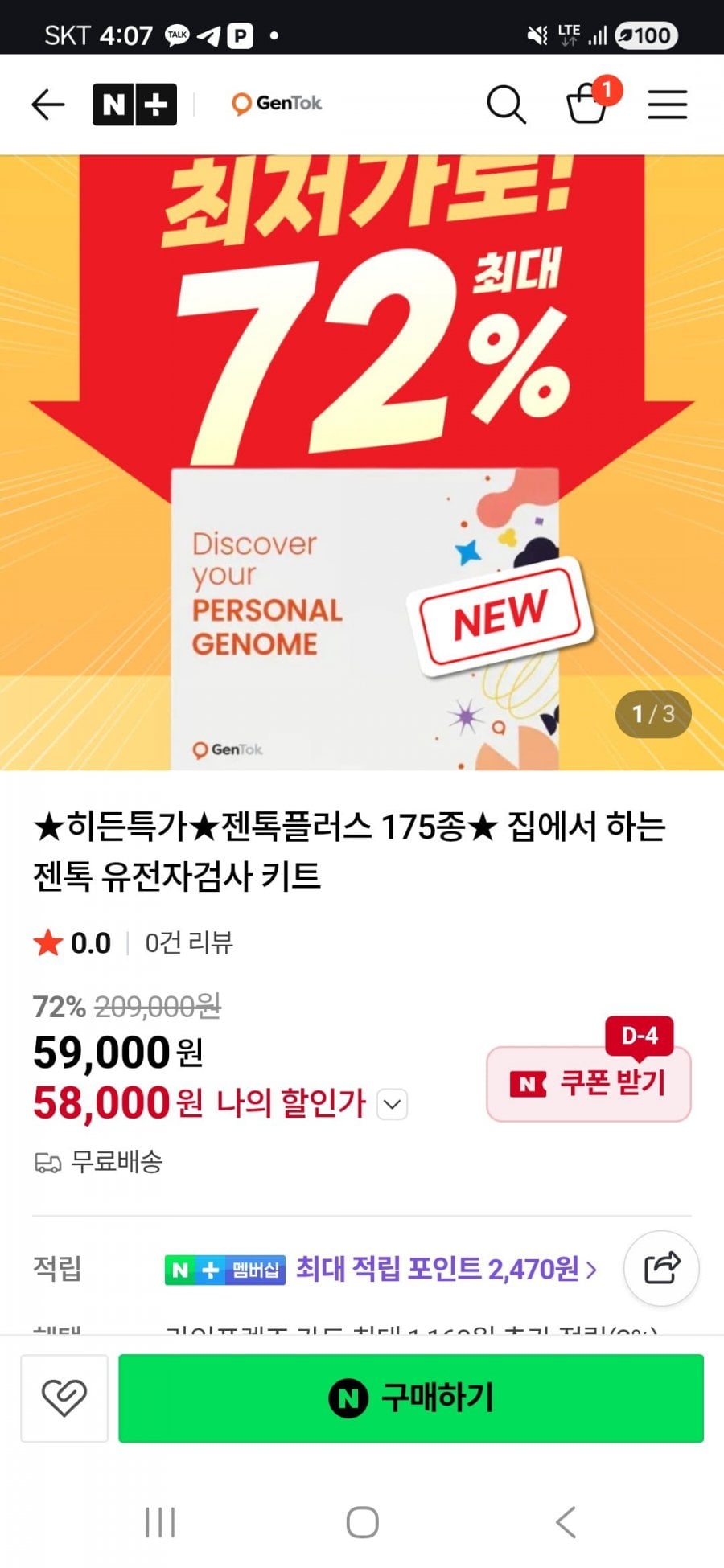Go back using the arrow icon
This screenshot has width=724, height=1568.
tap(47, 105)
